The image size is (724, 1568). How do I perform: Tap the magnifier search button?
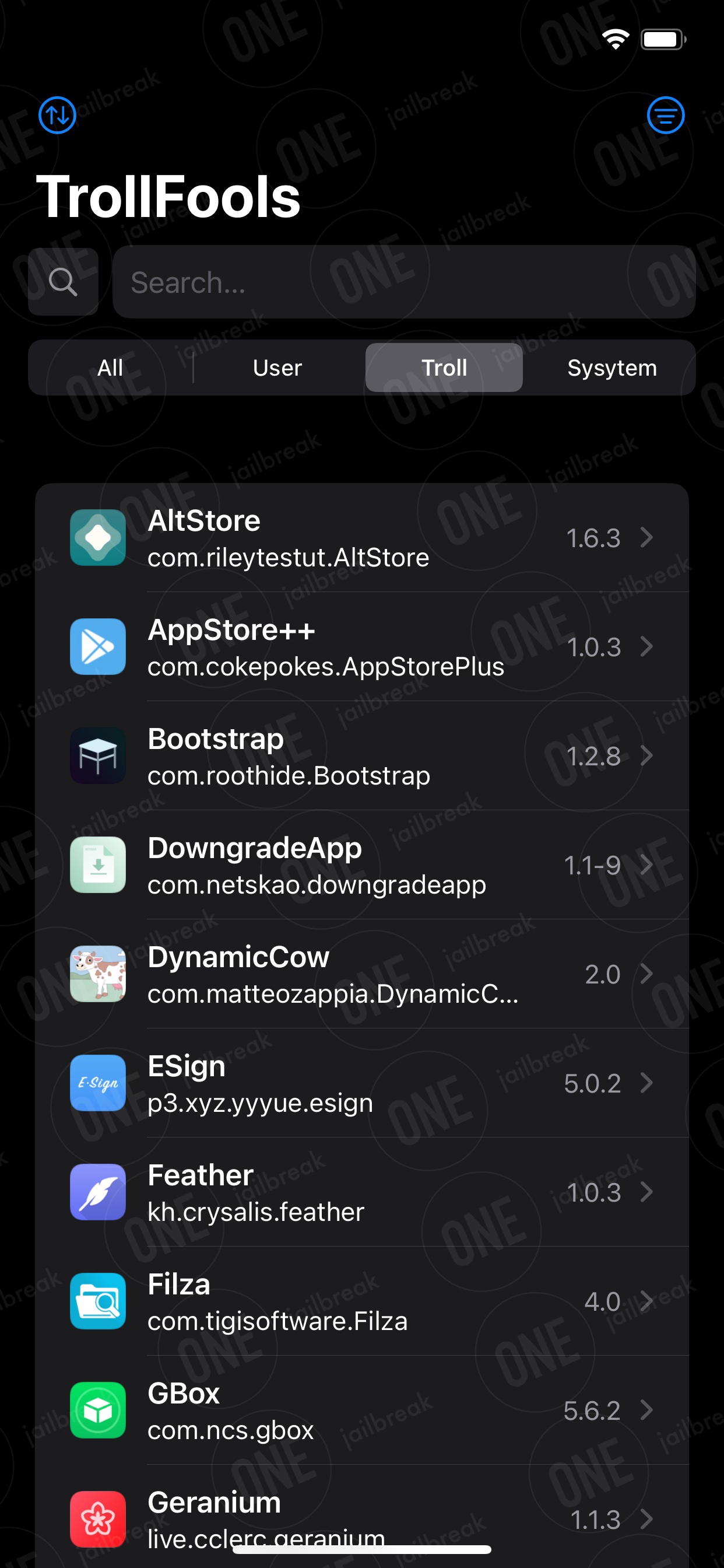pyautogui.click(x=64, y=282)
